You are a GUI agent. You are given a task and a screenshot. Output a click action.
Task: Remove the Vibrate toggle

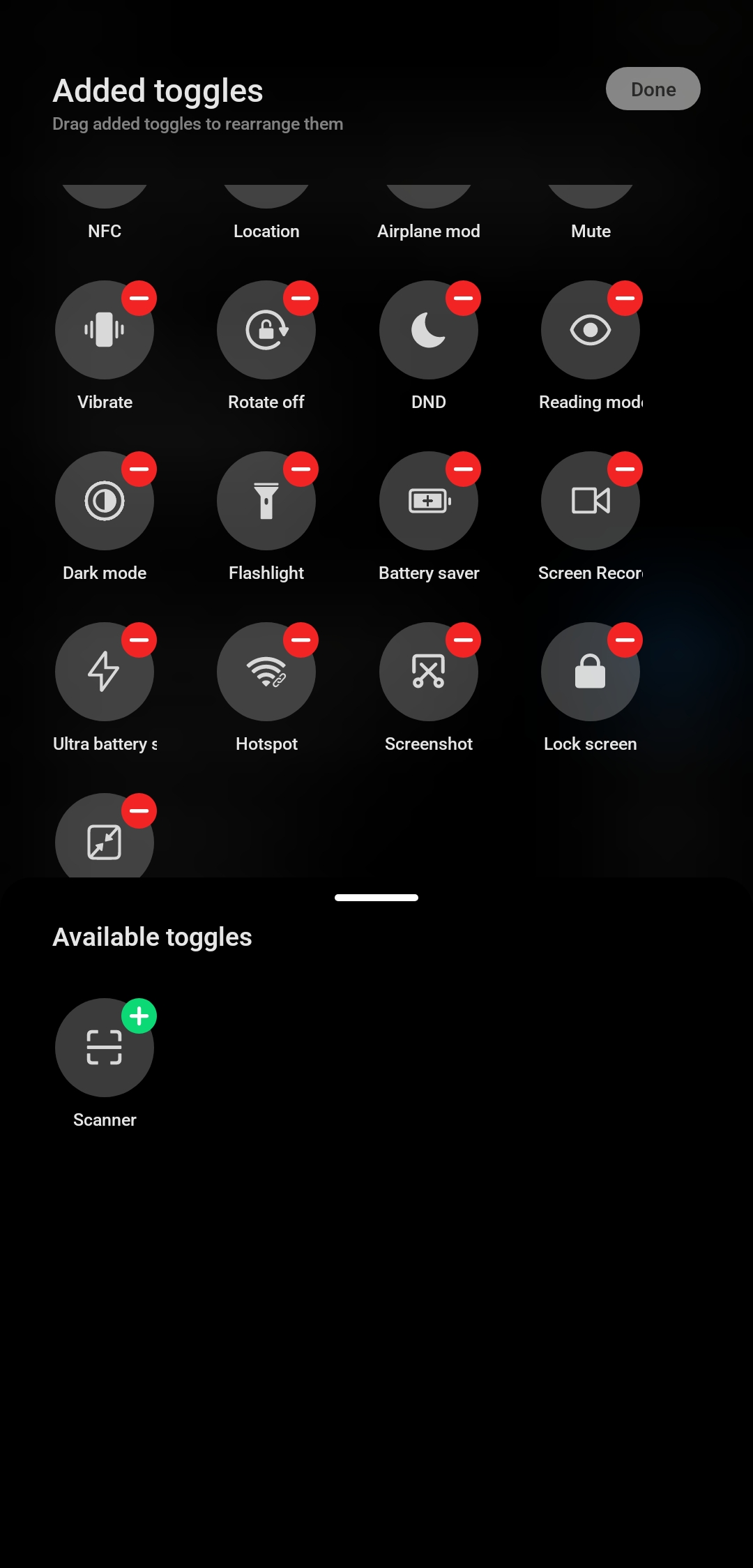[139, 299]
